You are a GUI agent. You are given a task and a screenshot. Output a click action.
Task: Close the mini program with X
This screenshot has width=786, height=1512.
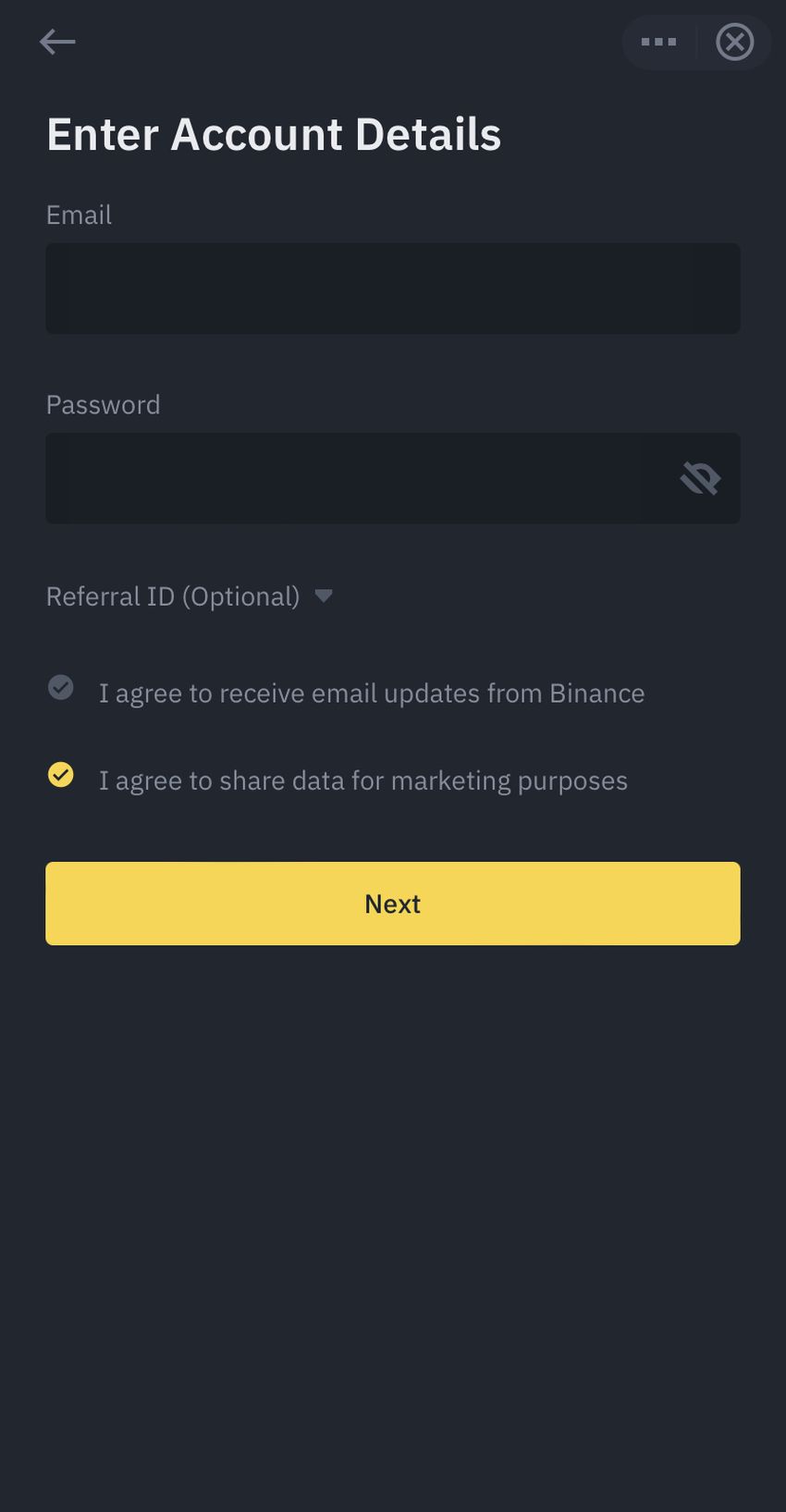click(x=735, y=42)
